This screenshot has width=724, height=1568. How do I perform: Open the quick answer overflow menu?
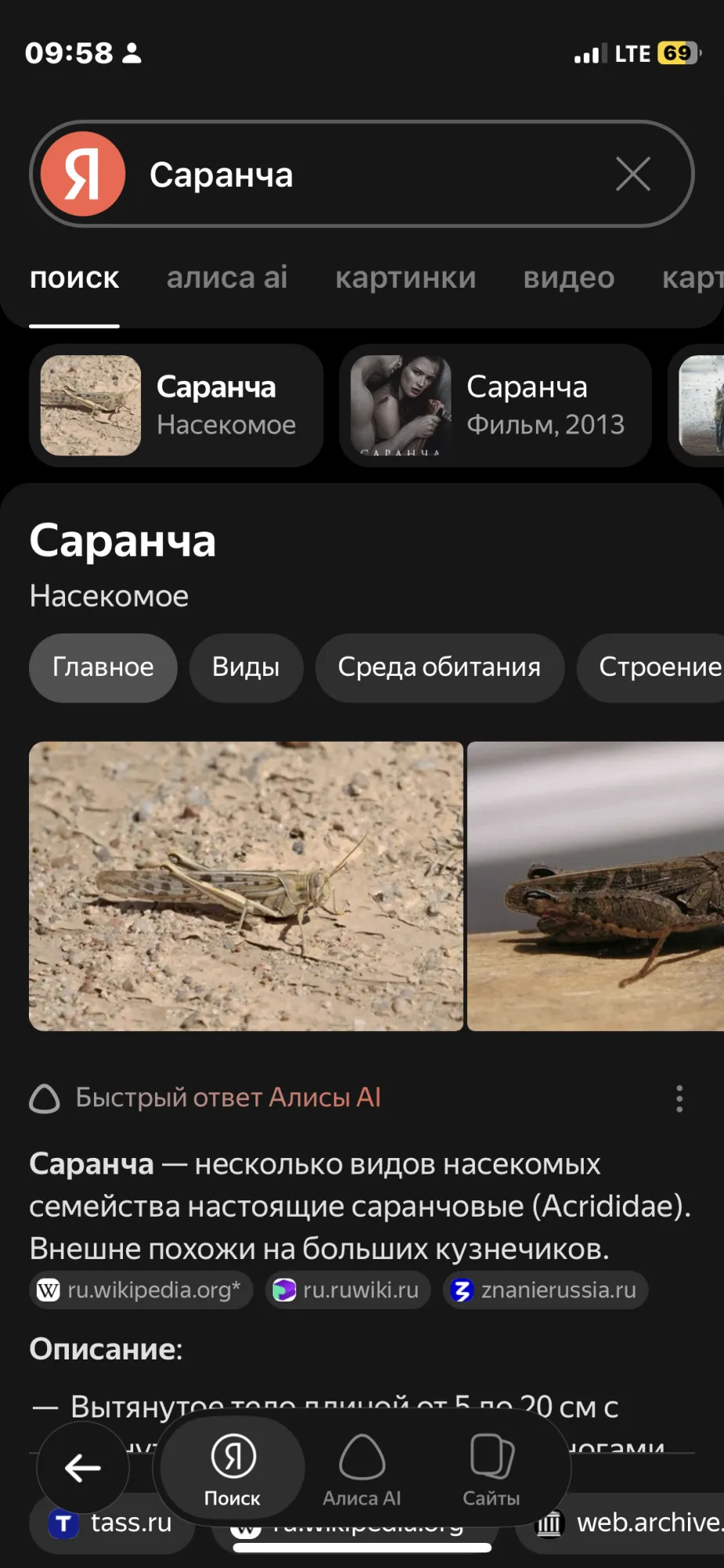click(679, 1098)
